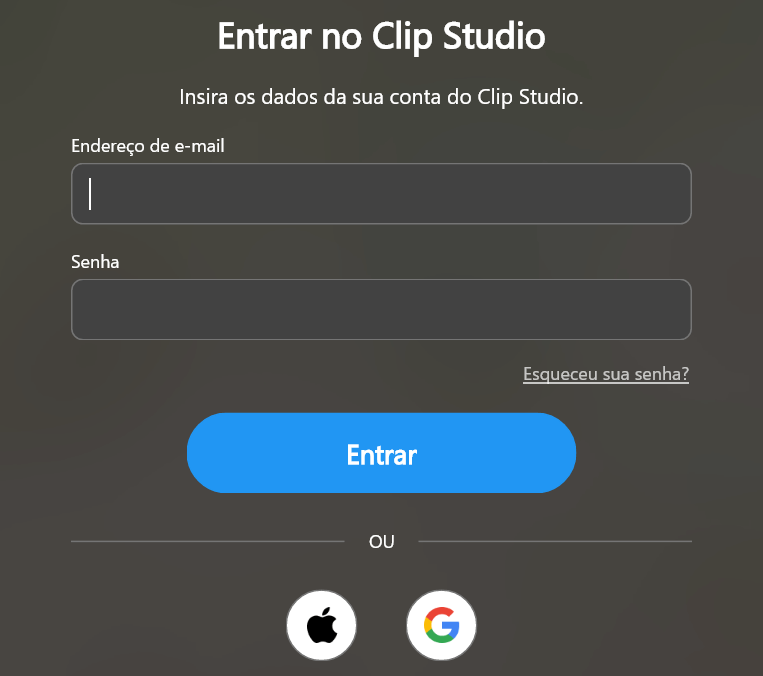763x676 pixels.
Task: Focus the Endereço de e-mail field
Action: coord(381,194)
